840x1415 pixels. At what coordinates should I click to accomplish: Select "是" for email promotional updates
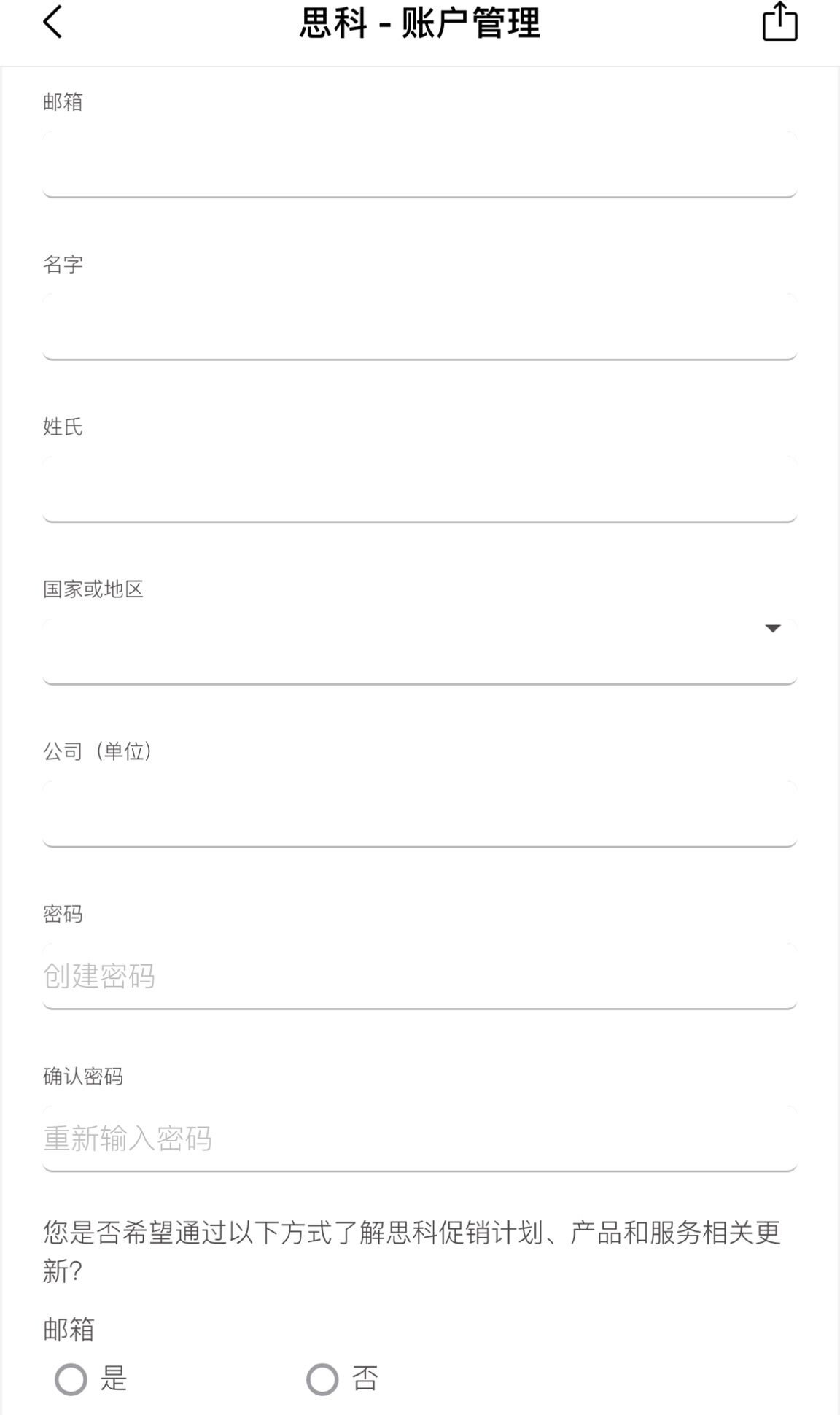(x=70, y=1377)
